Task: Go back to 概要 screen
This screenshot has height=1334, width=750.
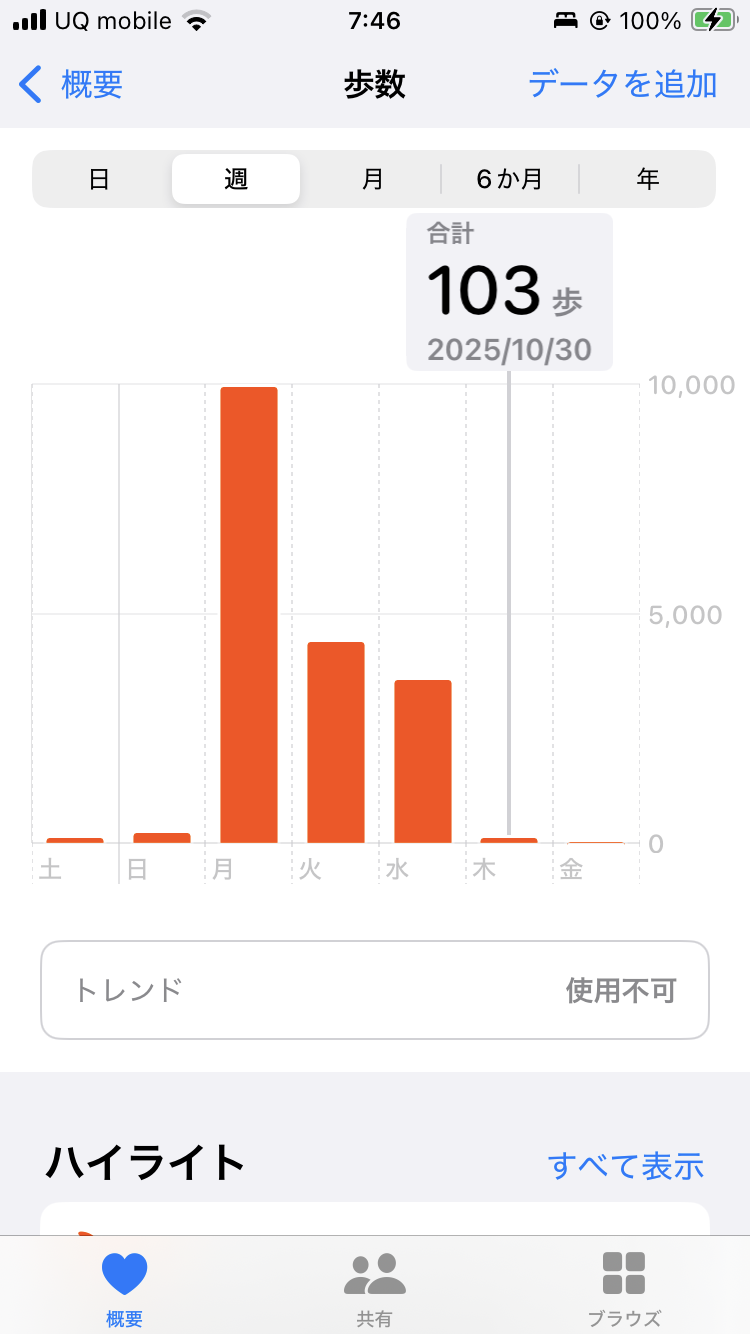Action: (x=72, y=84)
